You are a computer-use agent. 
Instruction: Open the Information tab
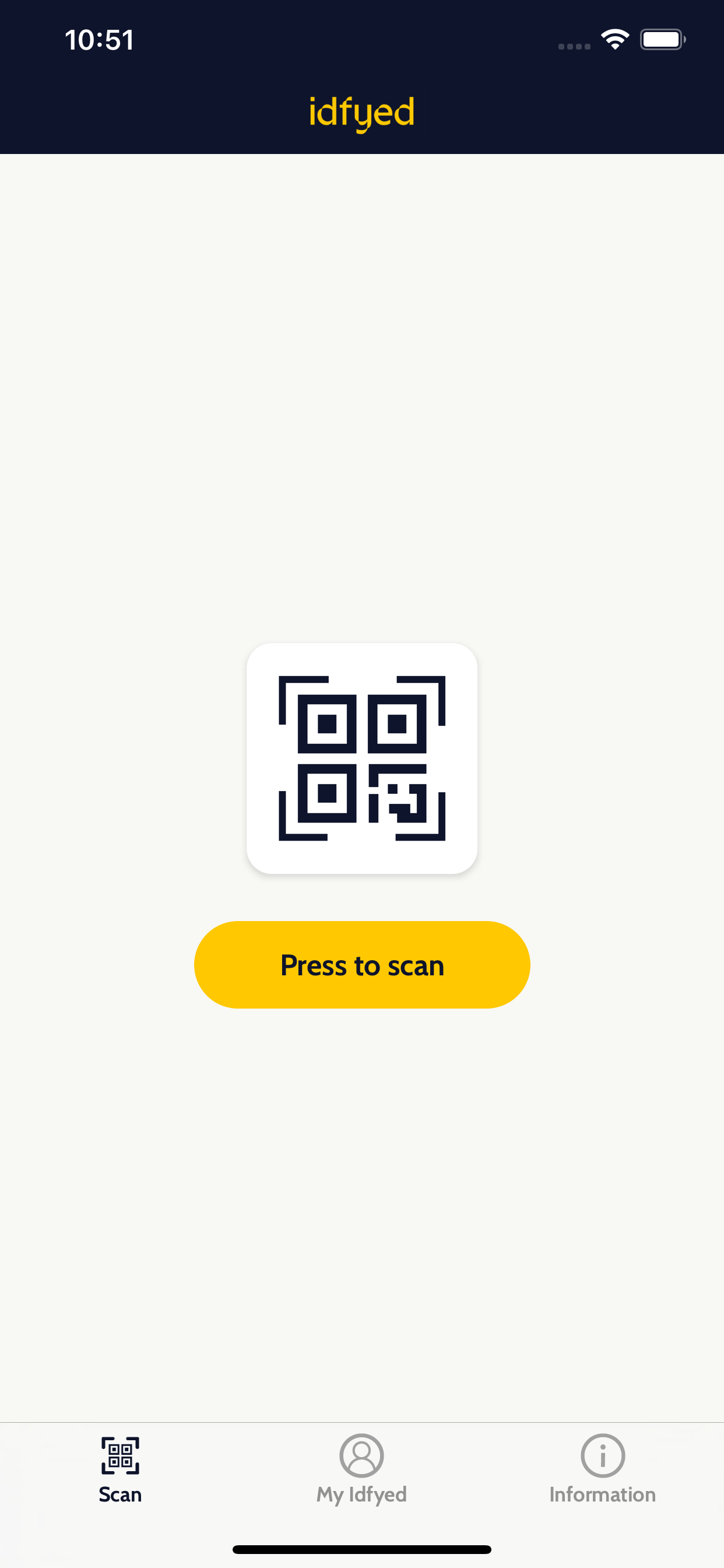[602, 1473]
